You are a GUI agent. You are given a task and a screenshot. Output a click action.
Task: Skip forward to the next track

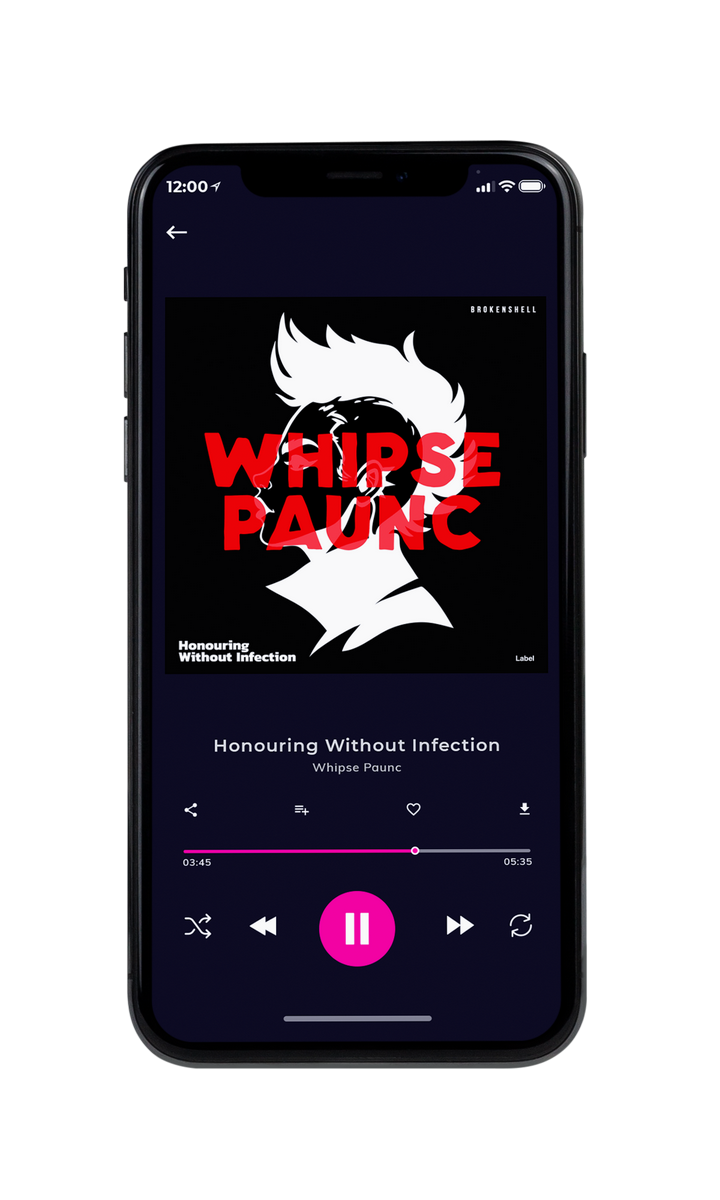(460, 926)
